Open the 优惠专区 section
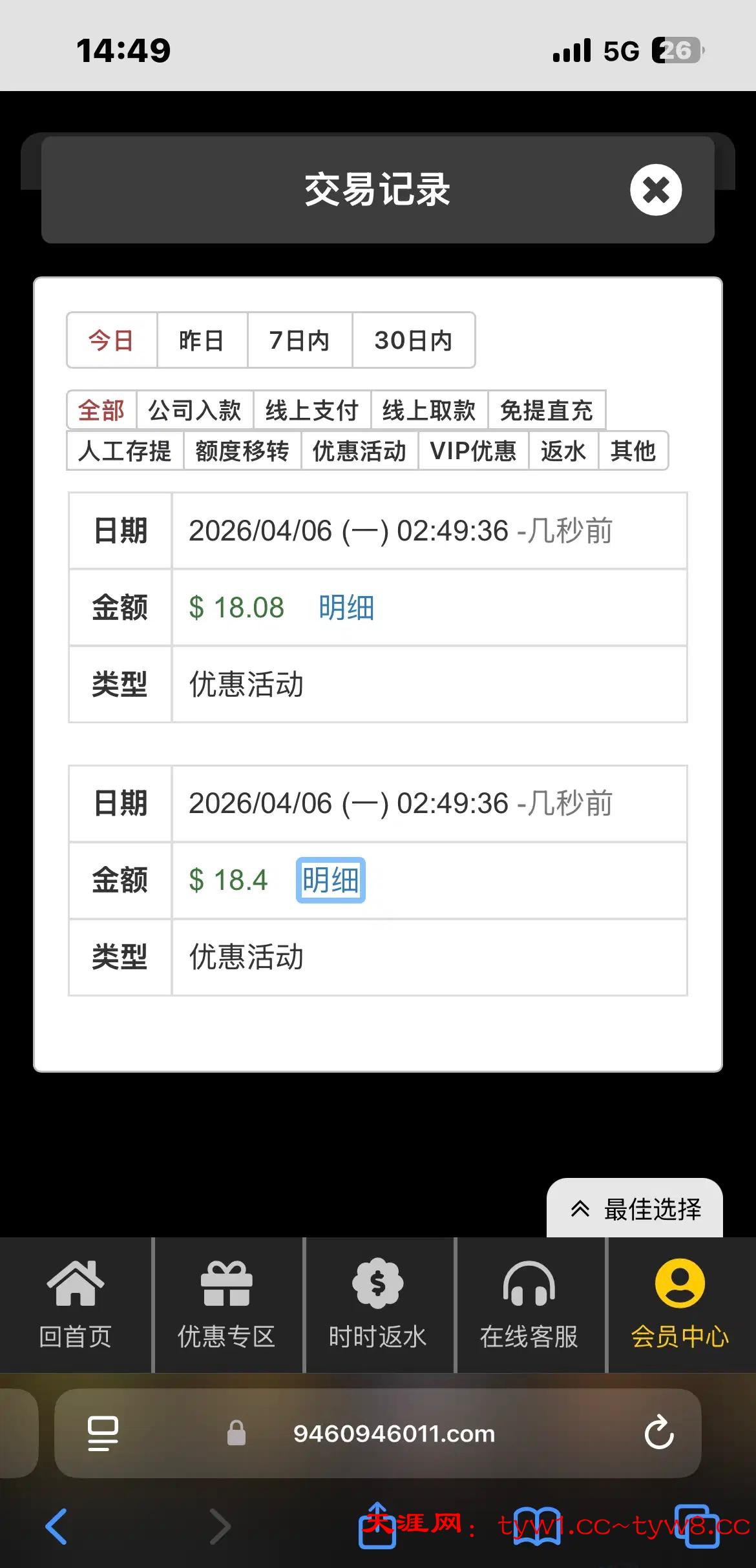Viewport: 756px width, 1568px height. coord(227,1305)
